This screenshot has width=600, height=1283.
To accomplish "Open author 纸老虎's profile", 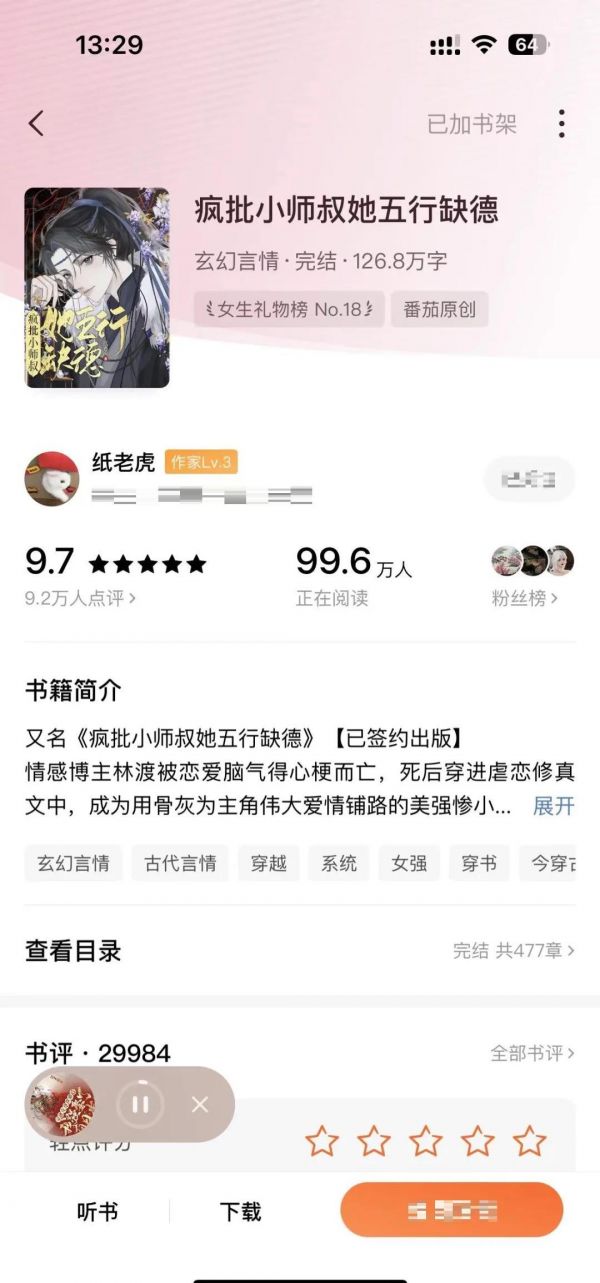I will 123,462.
